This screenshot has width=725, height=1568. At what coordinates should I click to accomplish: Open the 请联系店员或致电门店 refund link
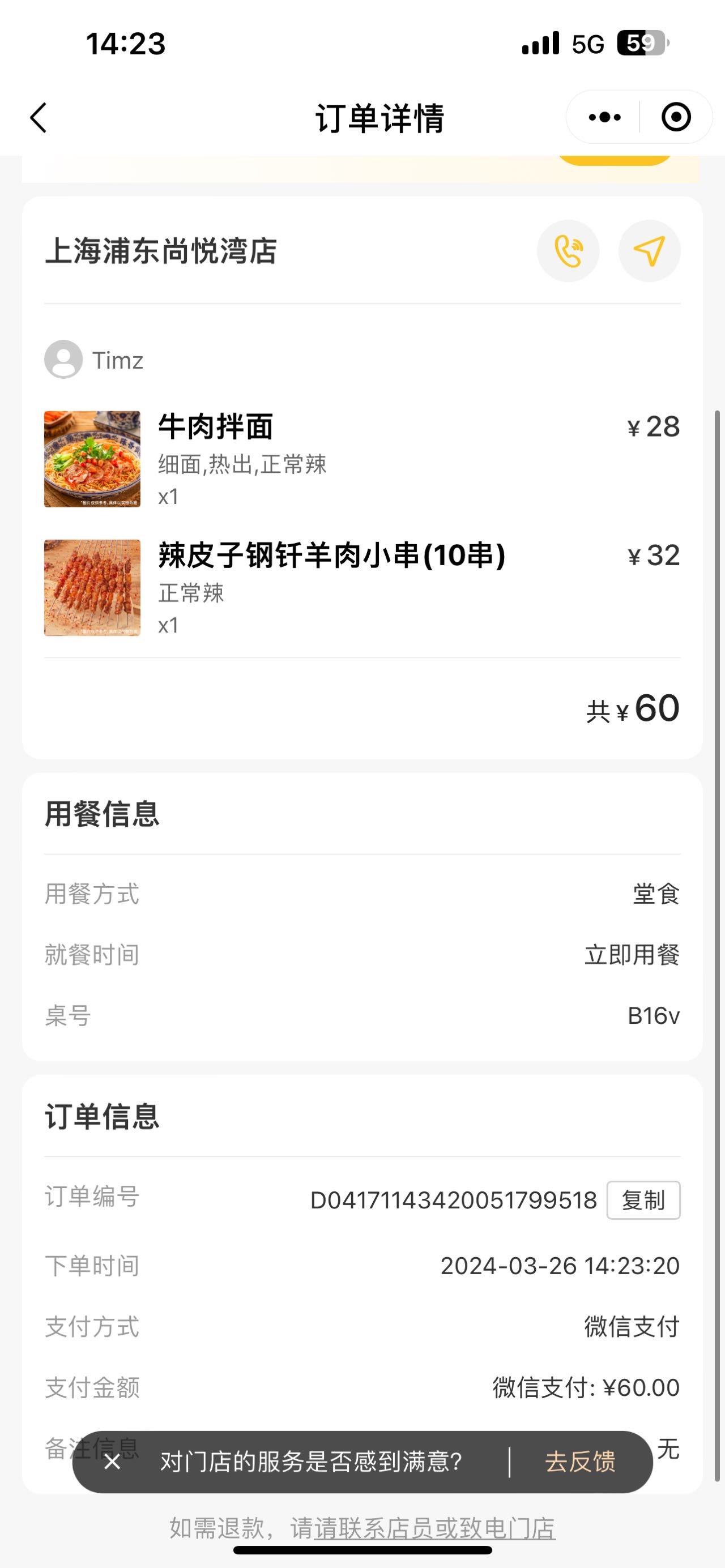click(x=434, y=1528)
